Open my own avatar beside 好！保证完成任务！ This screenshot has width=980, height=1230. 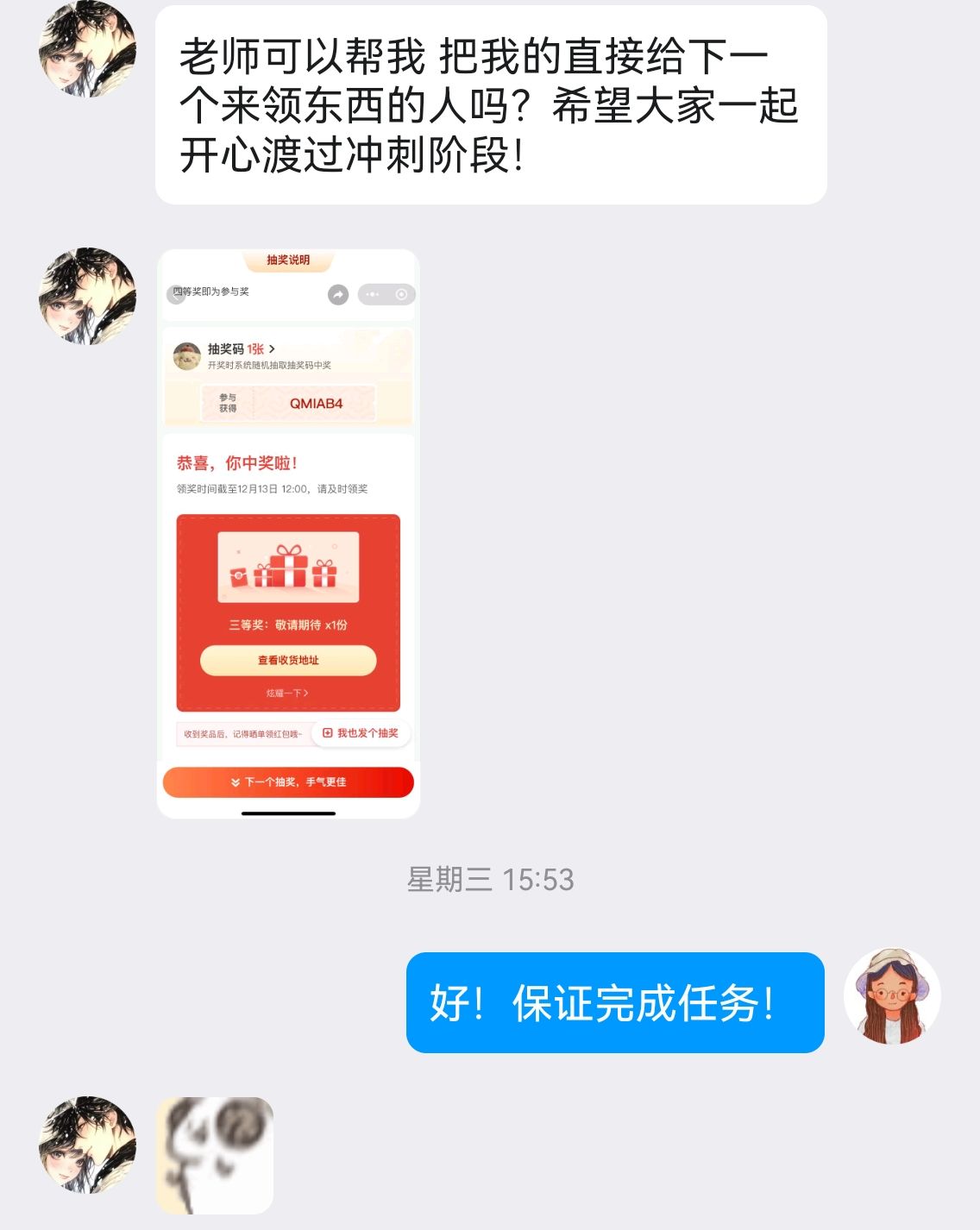click(891, 996)
